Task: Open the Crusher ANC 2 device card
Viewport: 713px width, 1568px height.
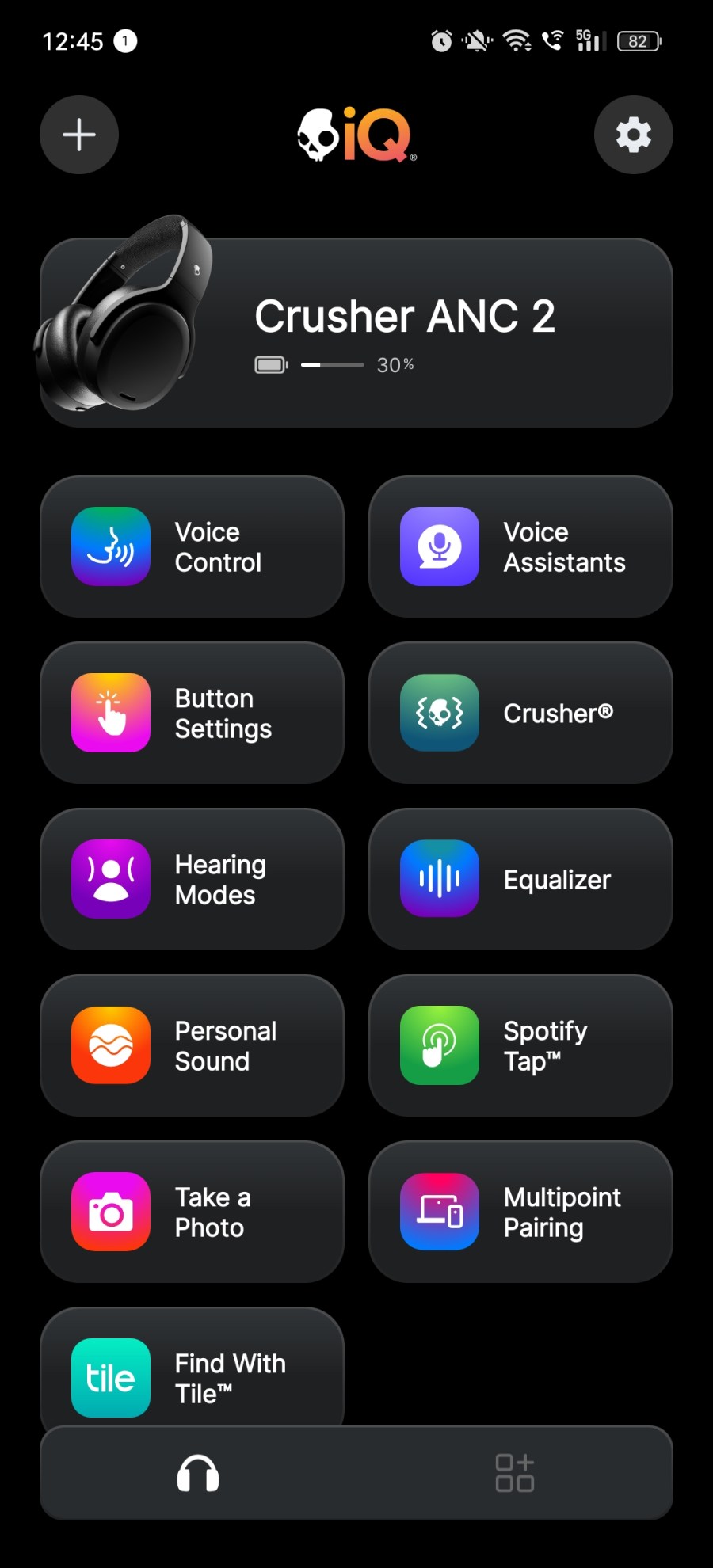Action: pos(356,333)
